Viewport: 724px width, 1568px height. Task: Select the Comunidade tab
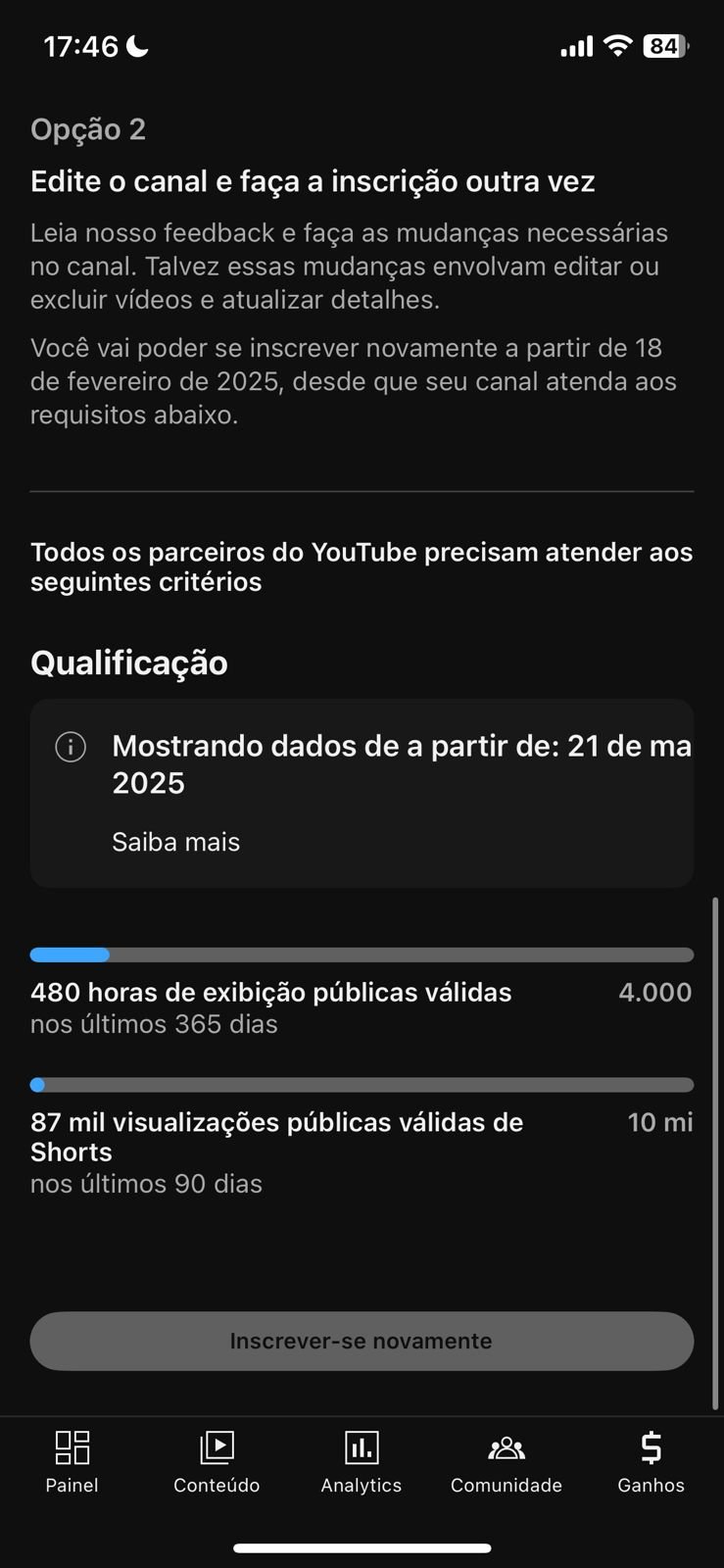click(x=507, y=1462)
